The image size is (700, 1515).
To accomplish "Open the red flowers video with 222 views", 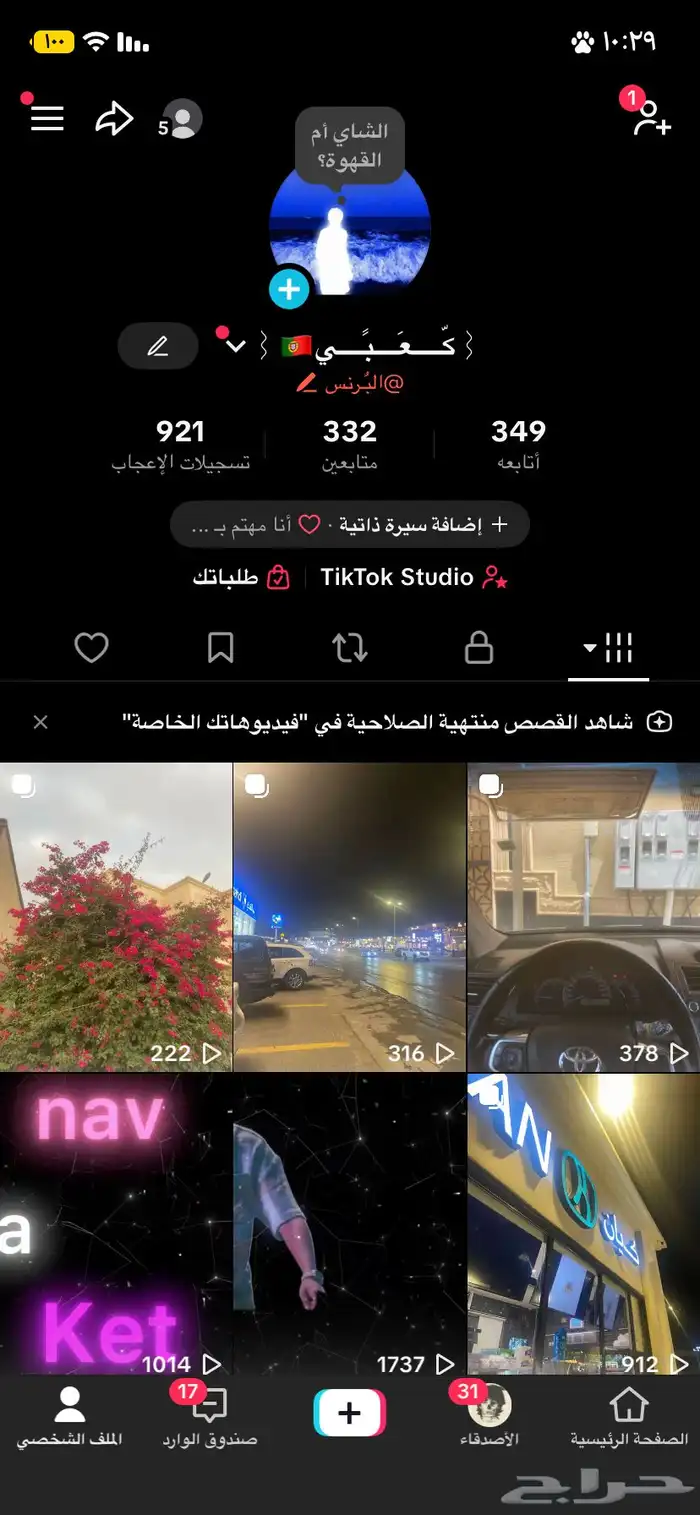I will click(116, 917).
